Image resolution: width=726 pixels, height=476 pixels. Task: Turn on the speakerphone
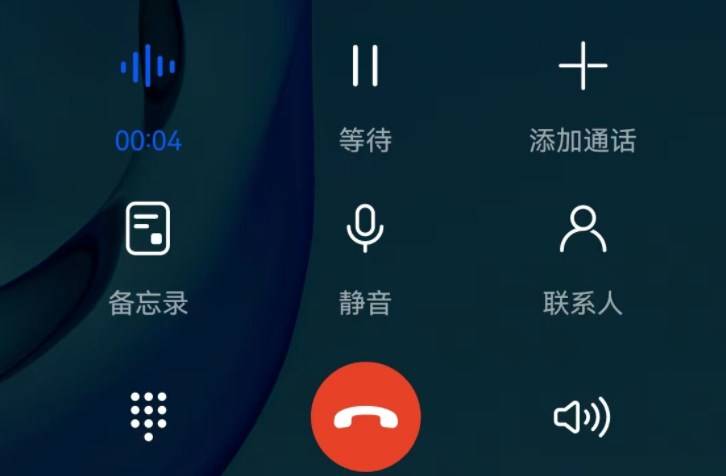click(582, 417)
